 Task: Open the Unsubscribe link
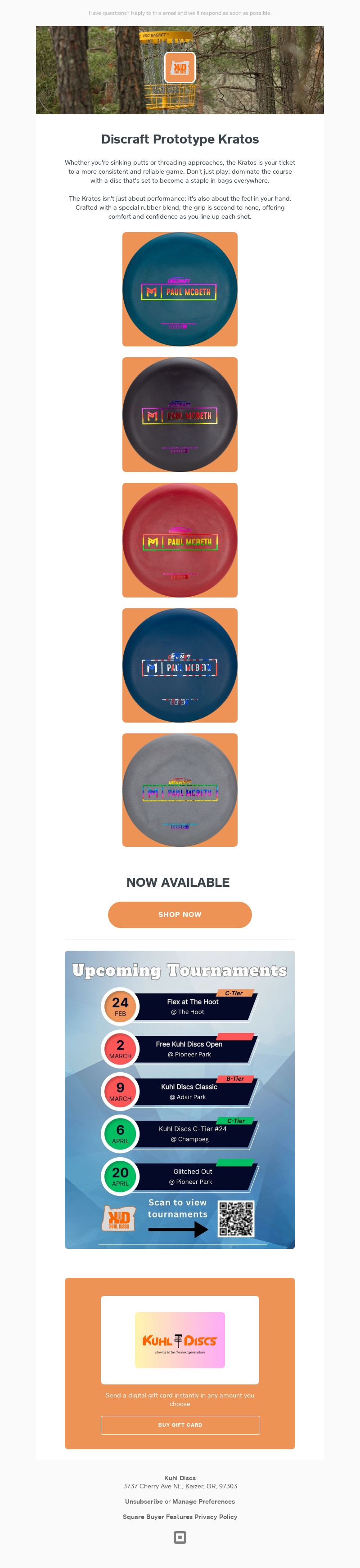point(144,1501)
